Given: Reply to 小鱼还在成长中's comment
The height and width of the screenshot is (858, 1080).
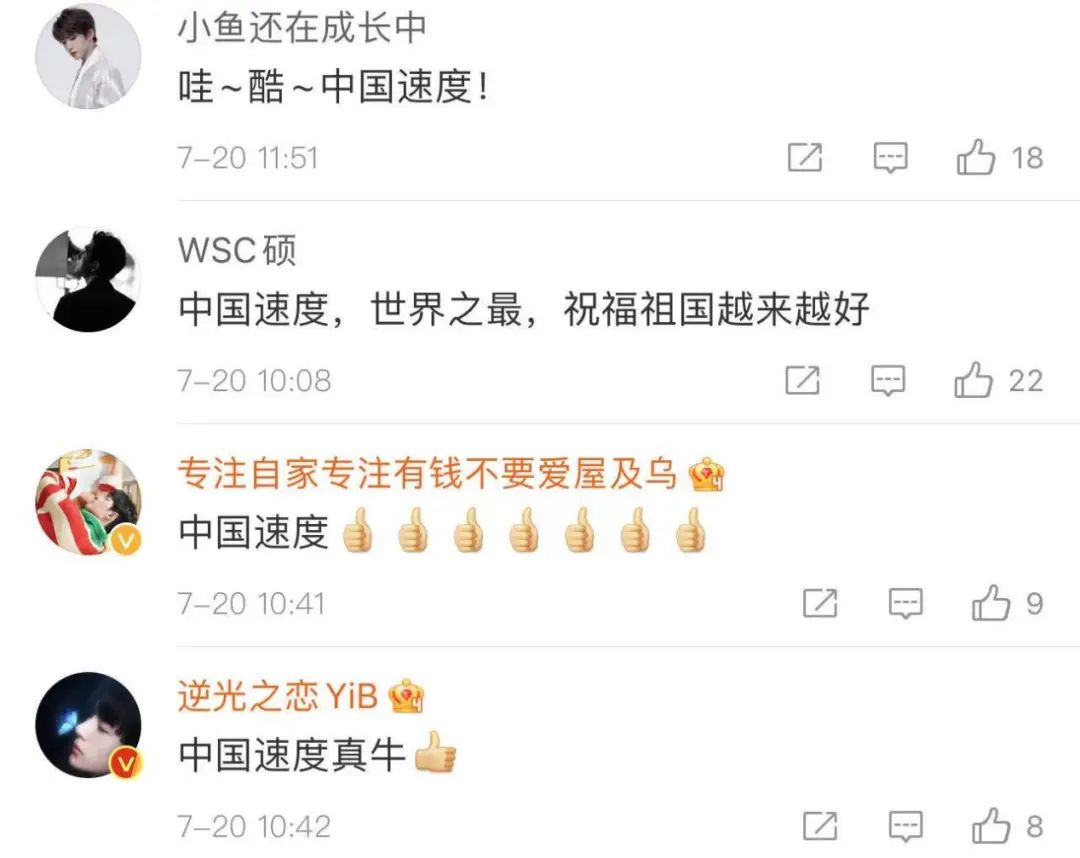Looking at the screenshot, I should click(890, 158).
